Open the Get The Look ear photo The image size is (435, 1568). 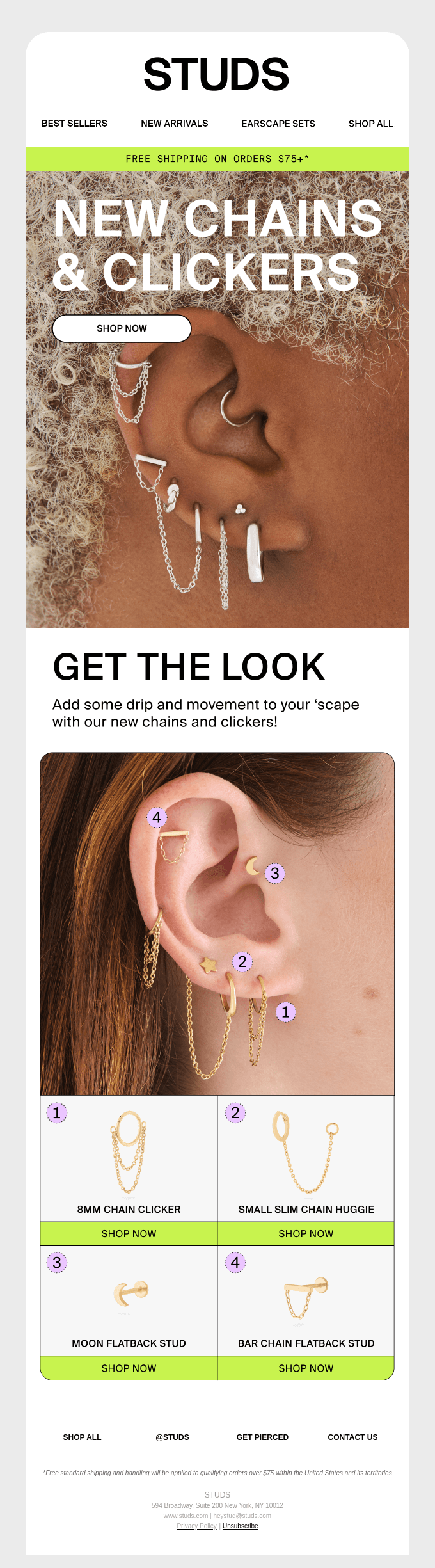(x=217, y=924)
